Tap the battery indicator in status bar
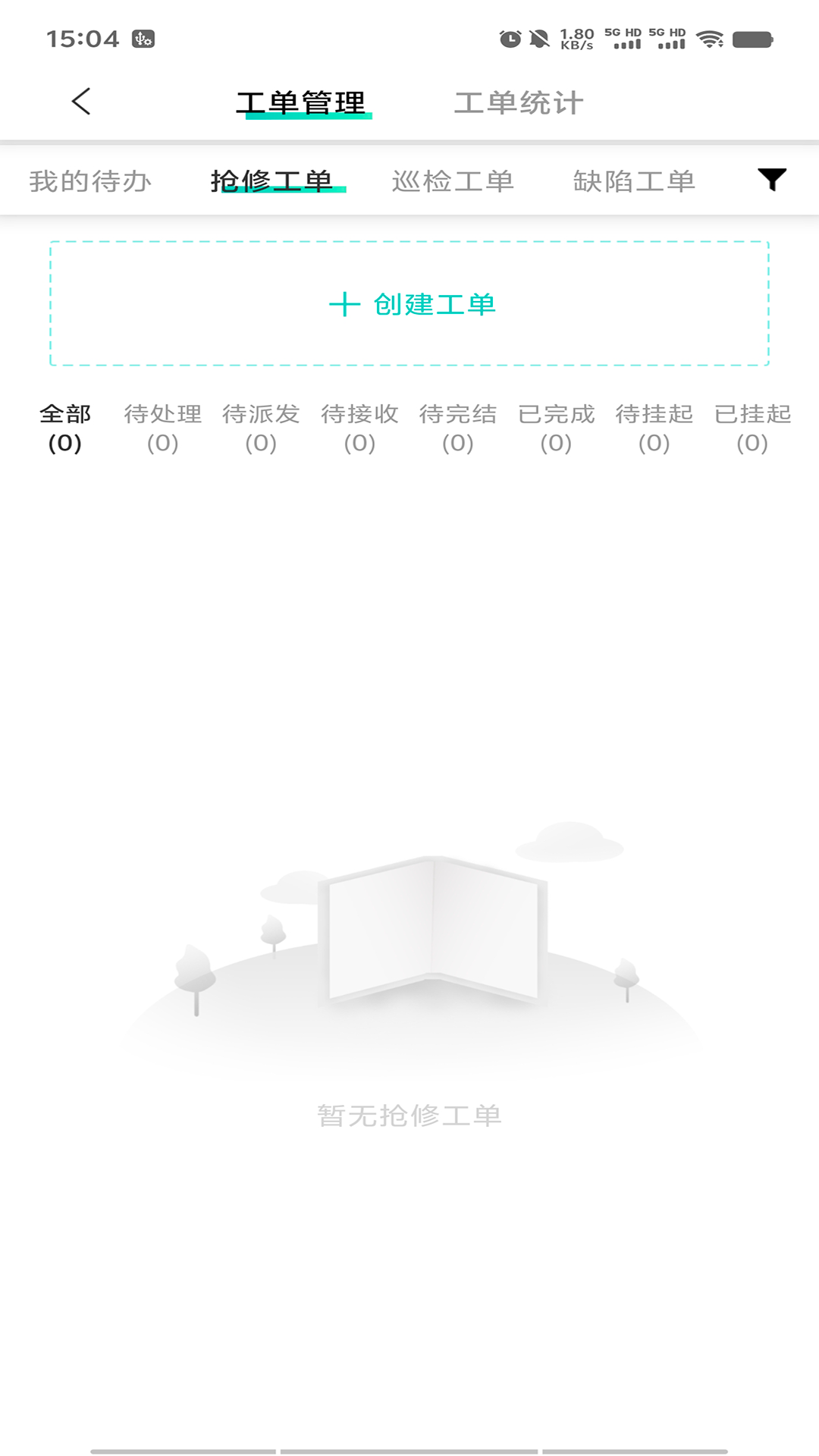 (x=753, y=39)
